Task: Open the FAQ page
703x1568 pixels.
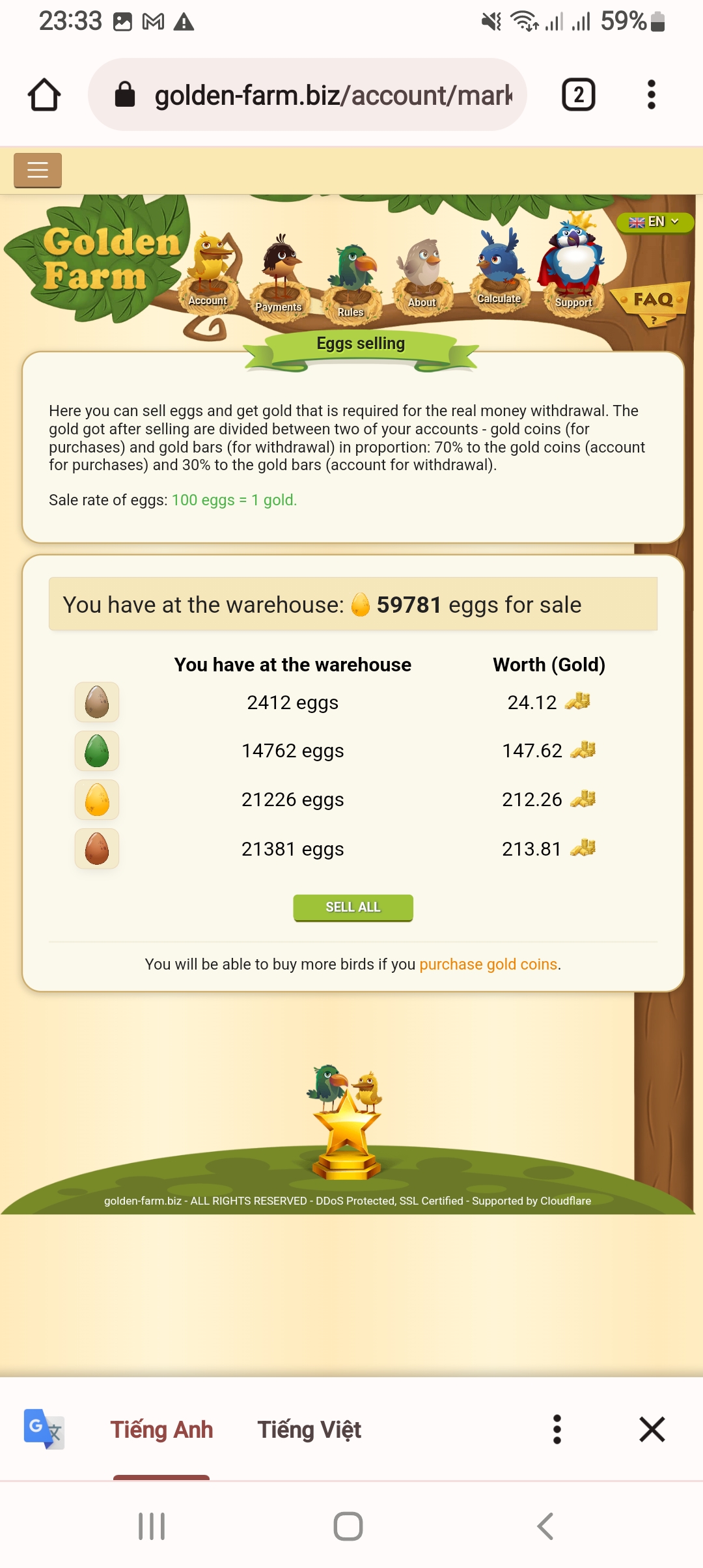Action: pos(652,300)
